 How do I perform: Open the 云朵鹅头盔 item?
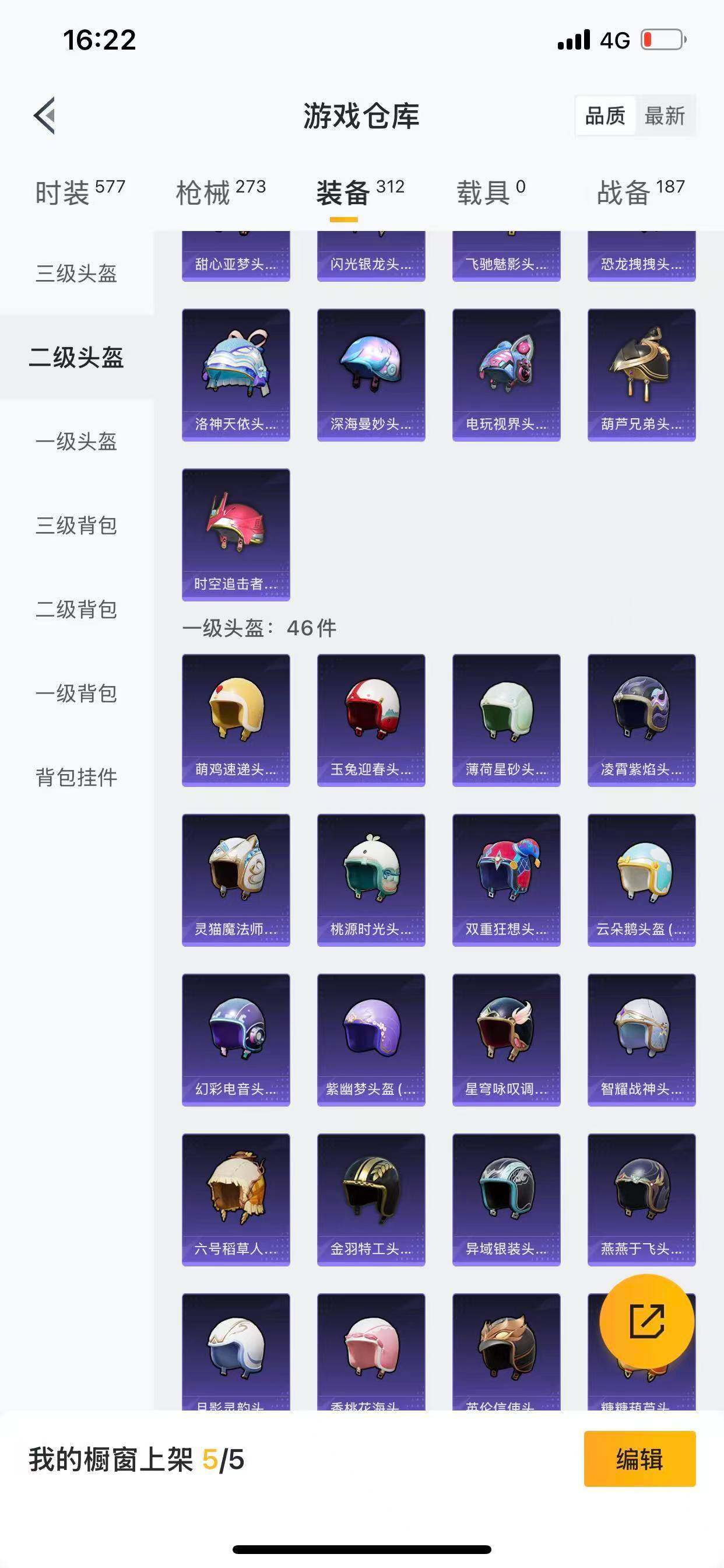click(641, 878)
